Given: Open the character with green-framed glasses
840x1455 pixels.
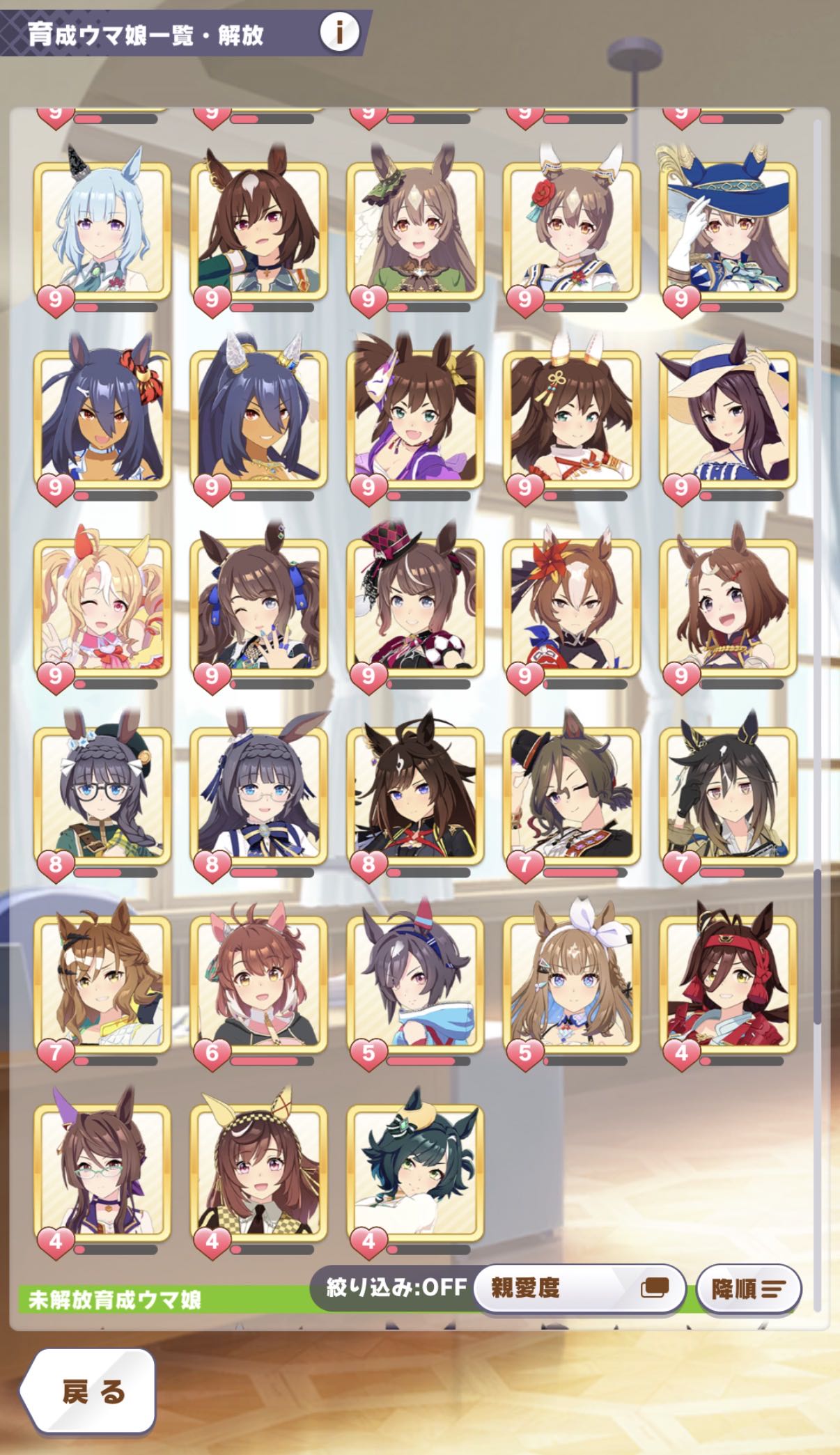Looking at the screenshot, I should (102, 1170).
